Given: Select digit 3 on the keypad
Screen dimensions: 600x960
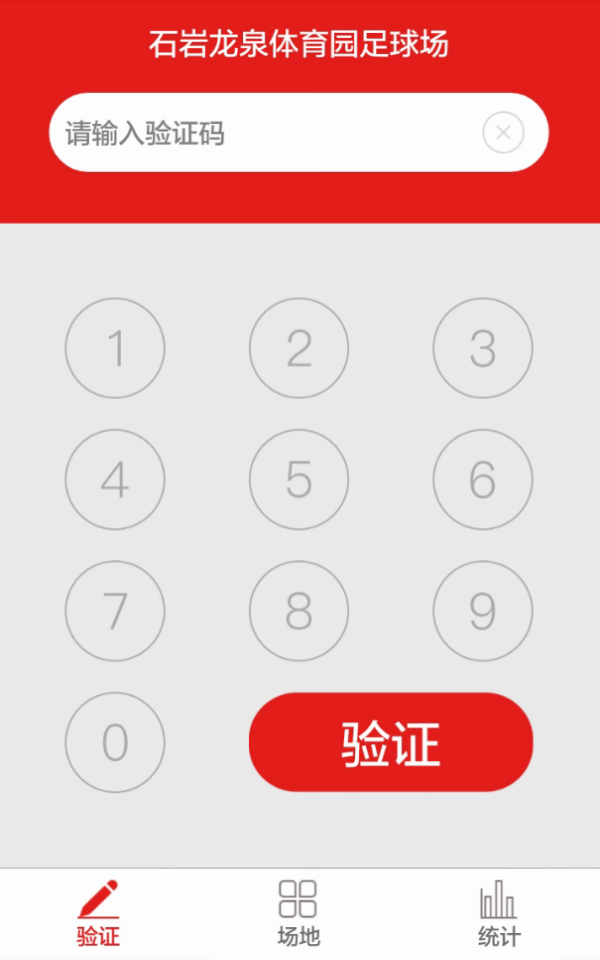Looking at the screenshot, I should point(483,348).
